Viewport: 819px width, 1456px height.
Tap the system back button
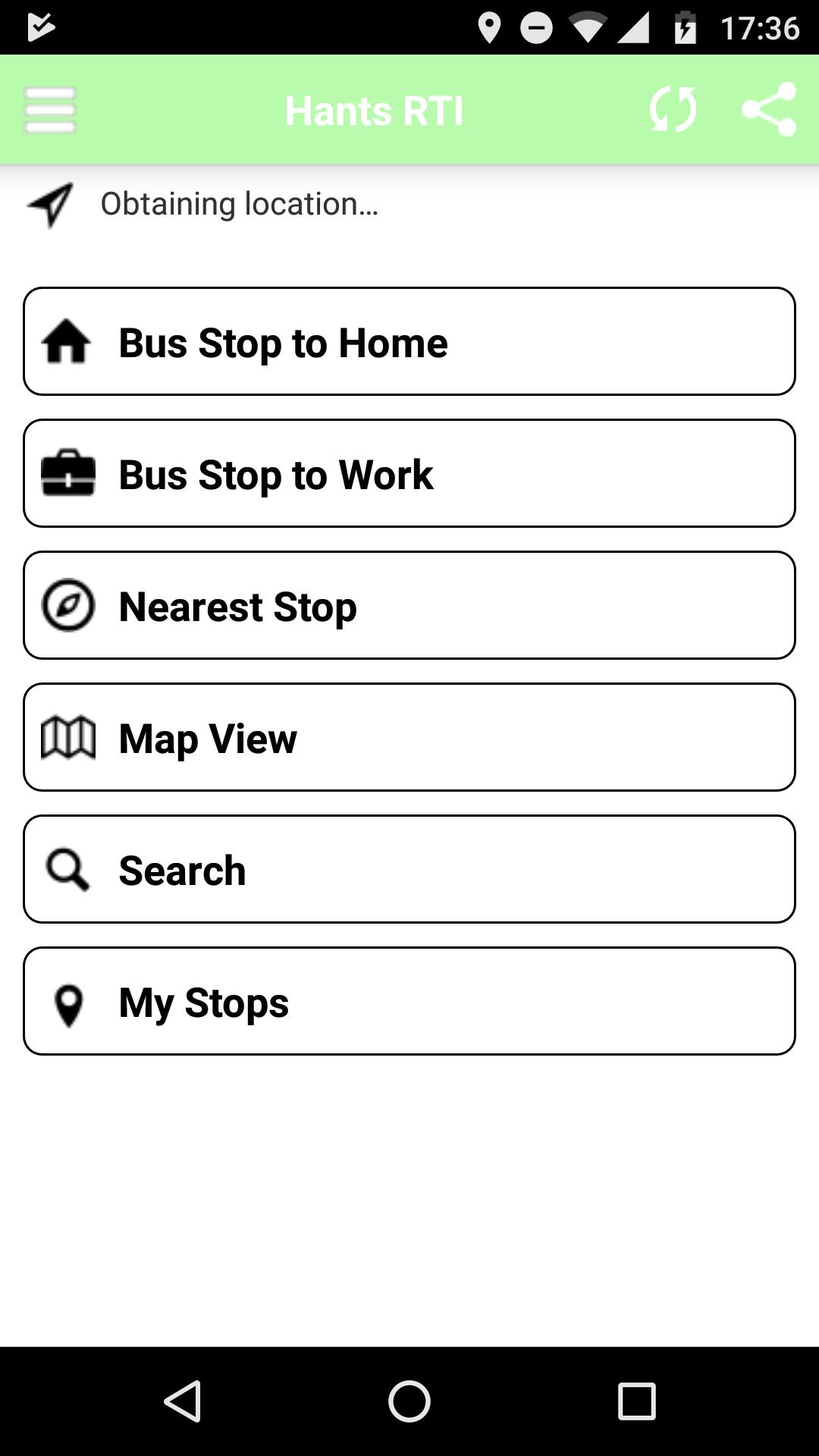coord(183,1401)
